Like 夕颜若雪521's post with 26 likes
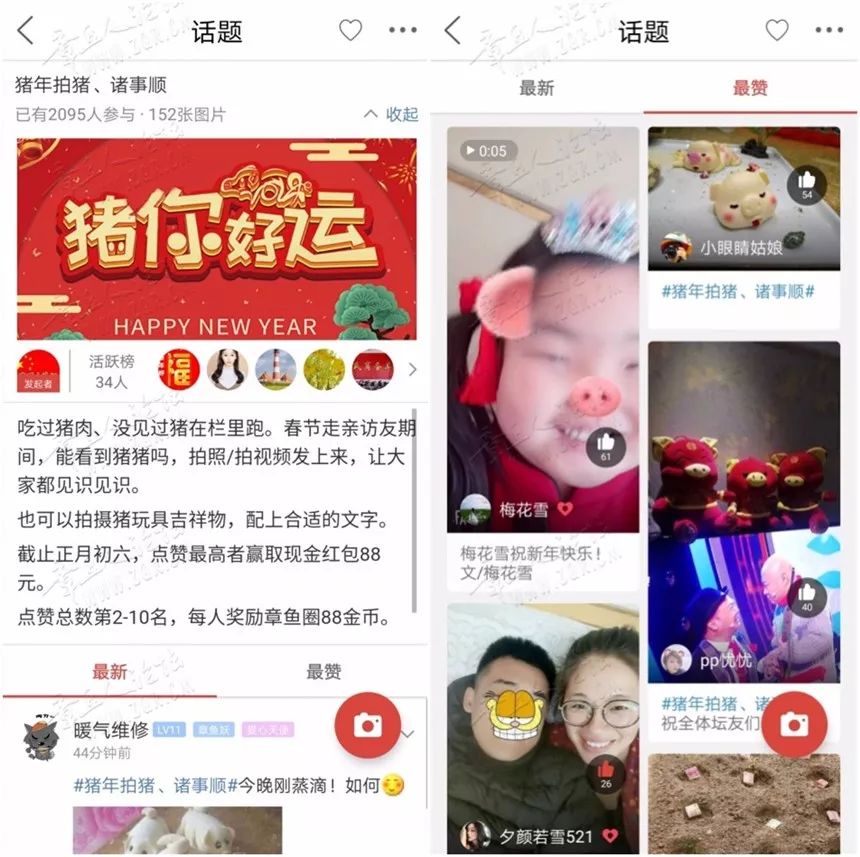Image resolution: width=860 pixels, height=857 pixels. [x=605, y=774]
